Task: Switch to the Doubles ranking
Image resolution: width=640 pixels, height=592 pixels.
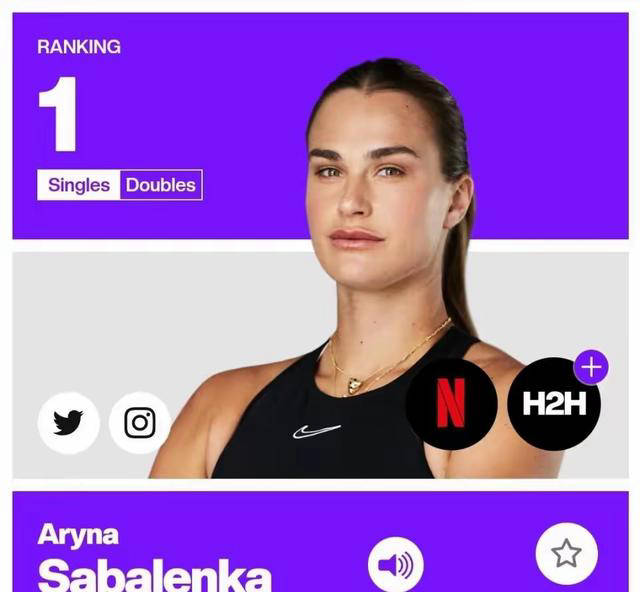Action: pos(160,185)
